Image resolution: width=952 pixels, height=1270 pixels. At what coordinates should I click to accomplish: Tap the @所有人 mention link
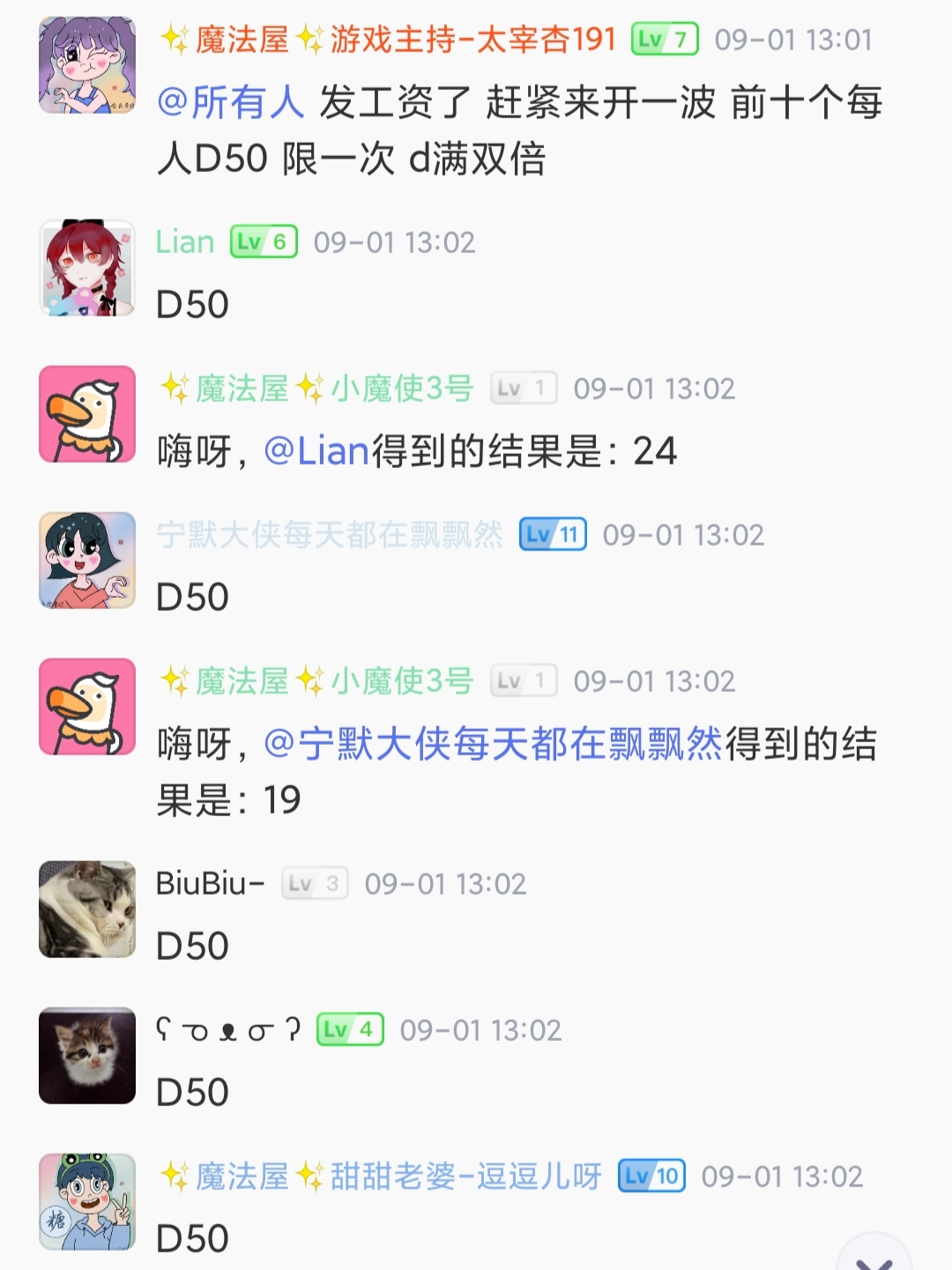(x=230, y=102)
